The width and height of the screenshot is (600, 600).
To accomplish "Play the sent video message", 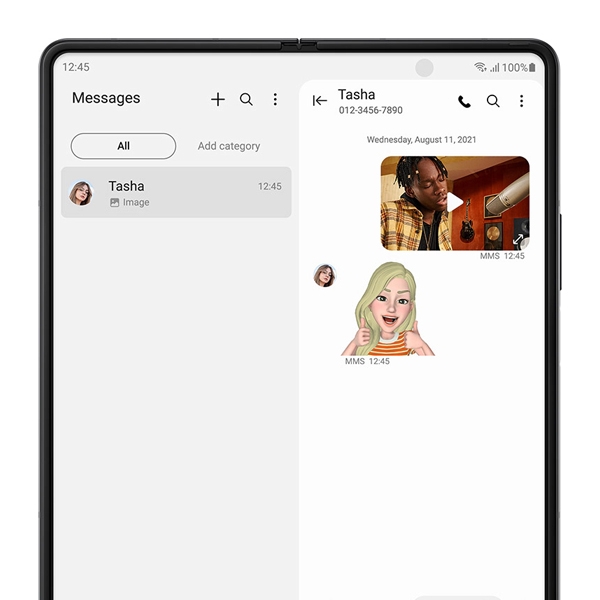I will pyautogui.click(x=455, y=203).
